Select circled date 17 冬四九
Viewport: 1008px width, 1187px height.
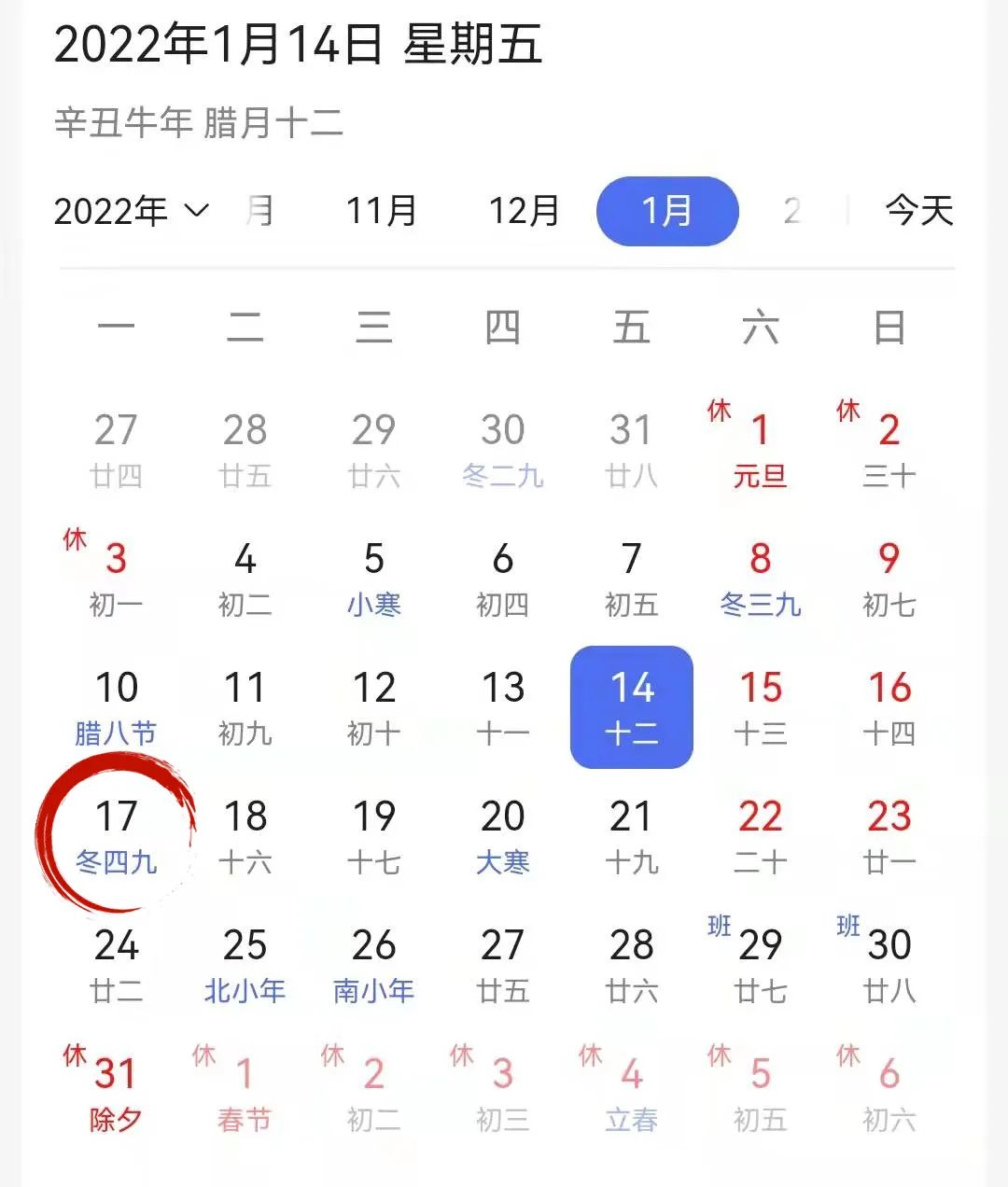coord(116,836)
